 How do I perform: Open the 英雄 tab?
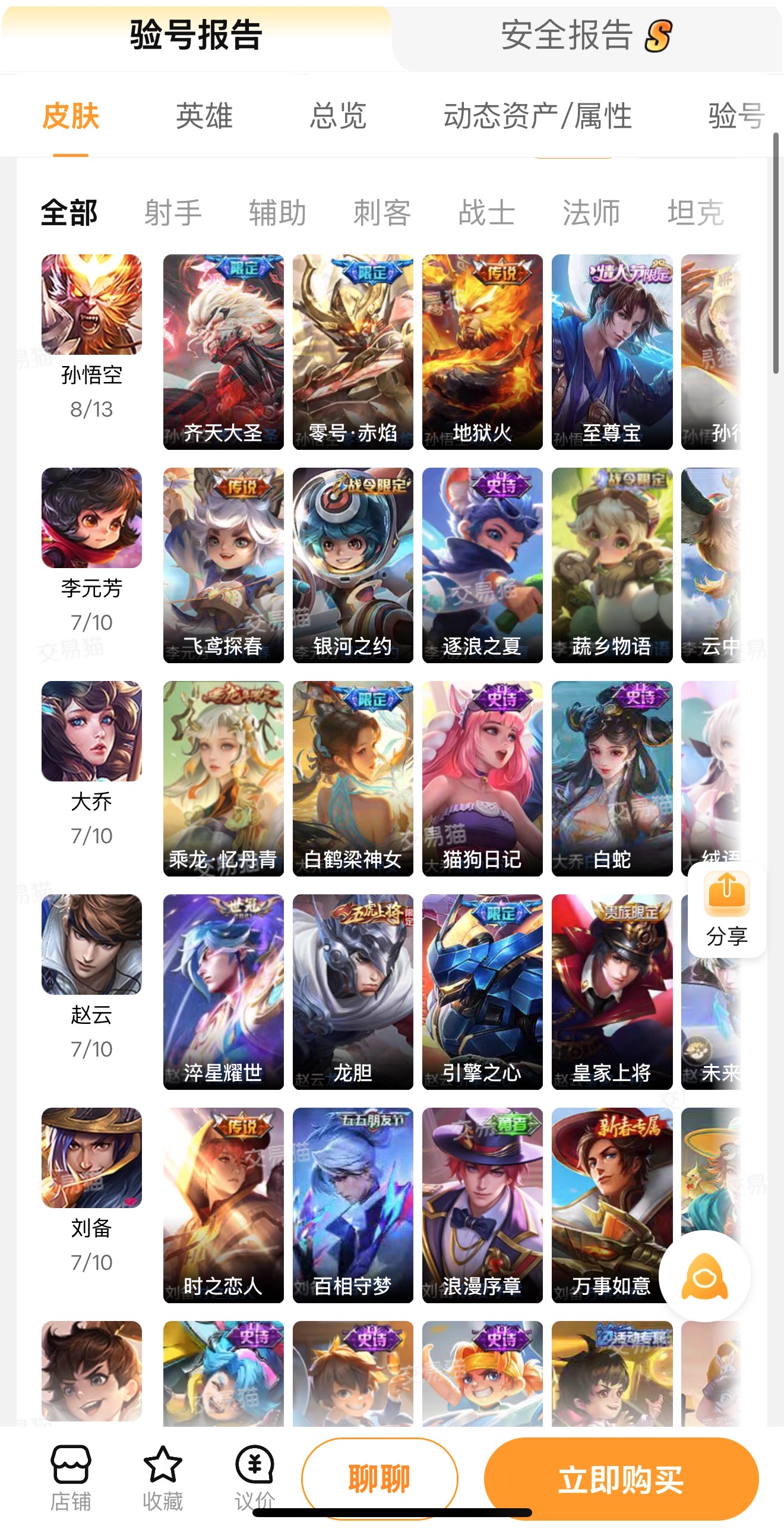204,116
